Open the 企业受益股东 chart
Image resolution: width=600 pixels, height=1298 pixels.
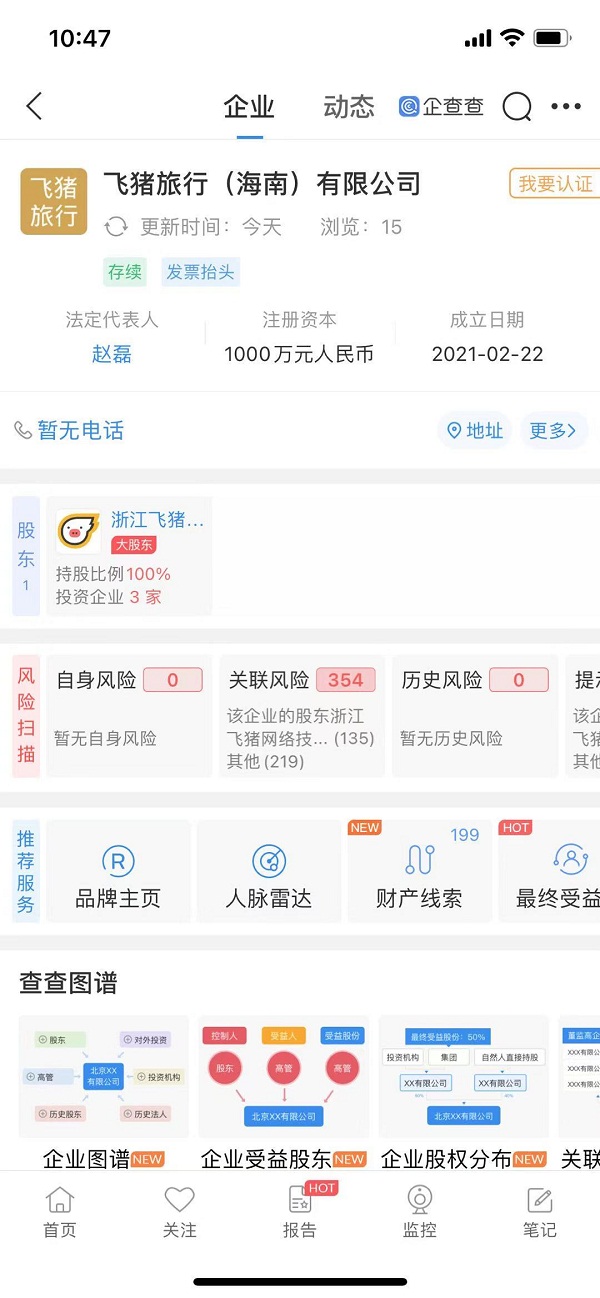tap(284, 1094)
